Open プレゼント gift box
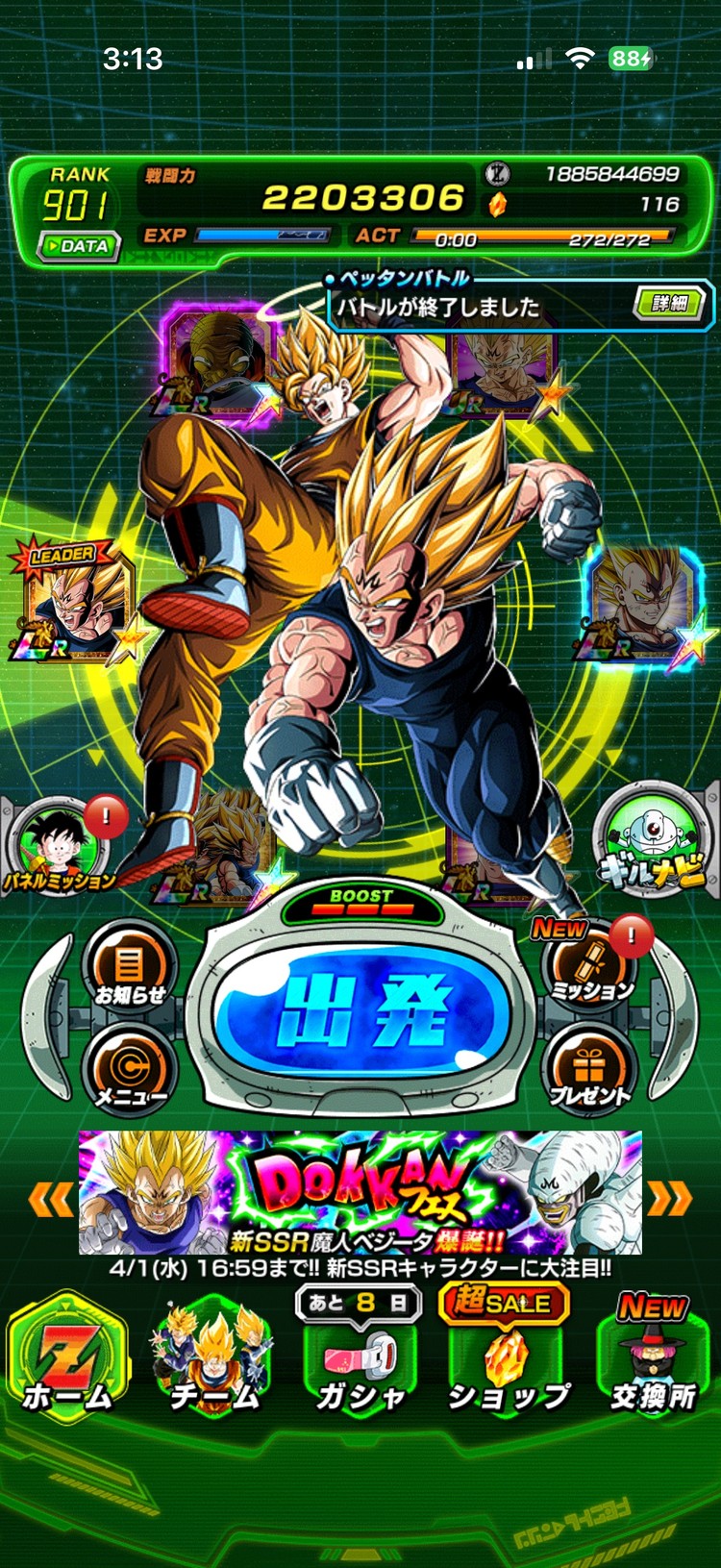Screen dimensions: 721x1568 [590, 1069]
